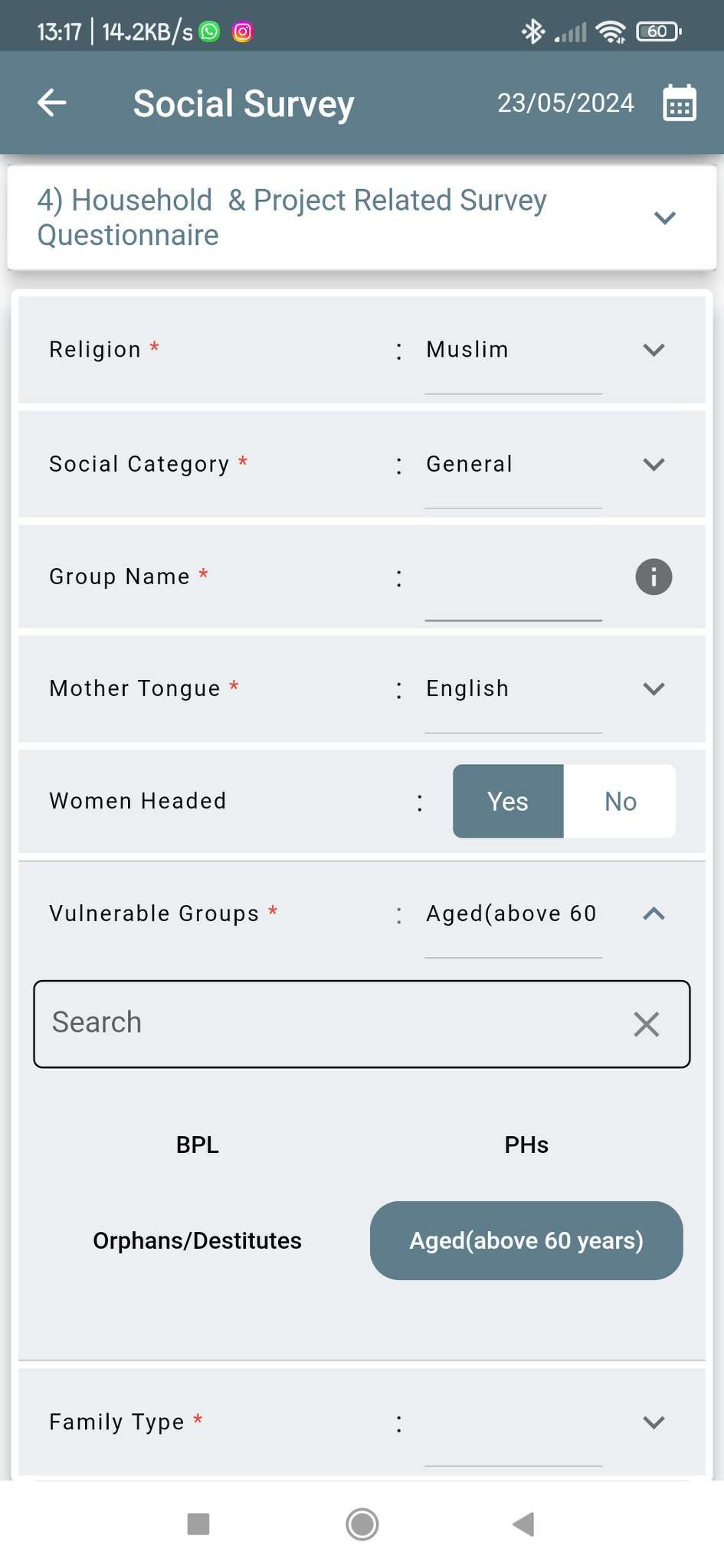The height and width of the screenshot is (1568, 724).
Task: Collapse the Household & Project Related Survey section
Action: pos(664,217)
